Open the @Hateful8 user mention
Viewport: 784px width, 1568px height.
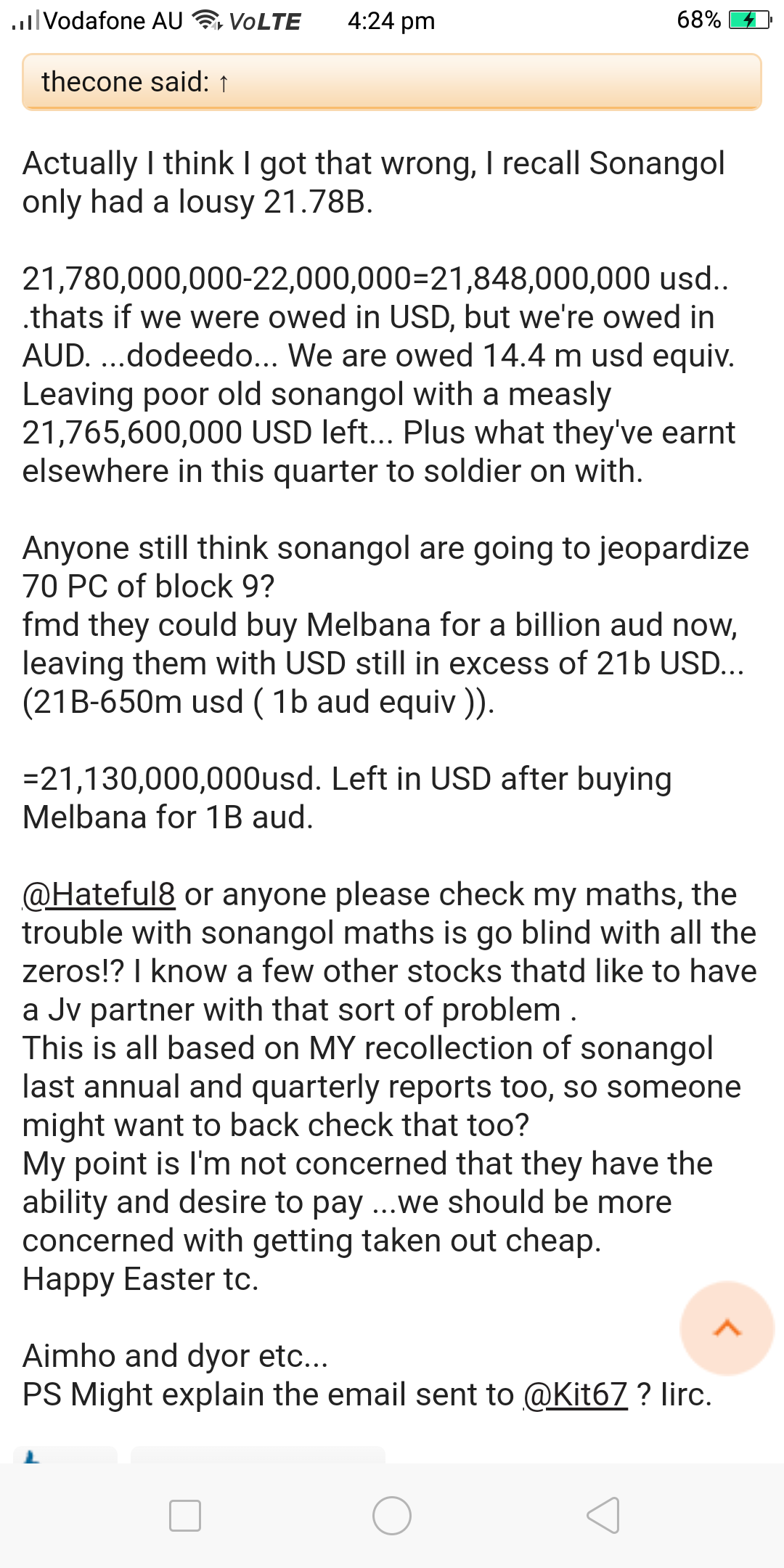pyautogui.click(x=99, y=894)
